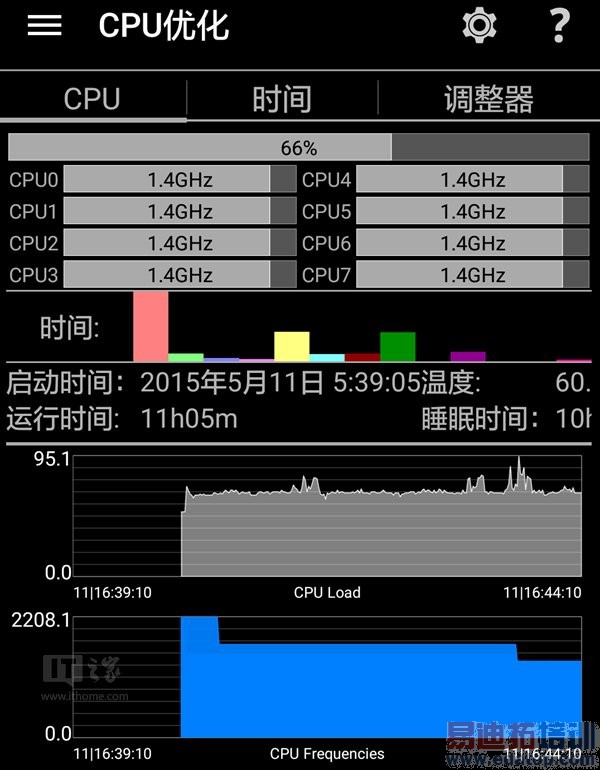Switch to the 调整器 tab
The image size is (600, 770).
coord(488,99)
